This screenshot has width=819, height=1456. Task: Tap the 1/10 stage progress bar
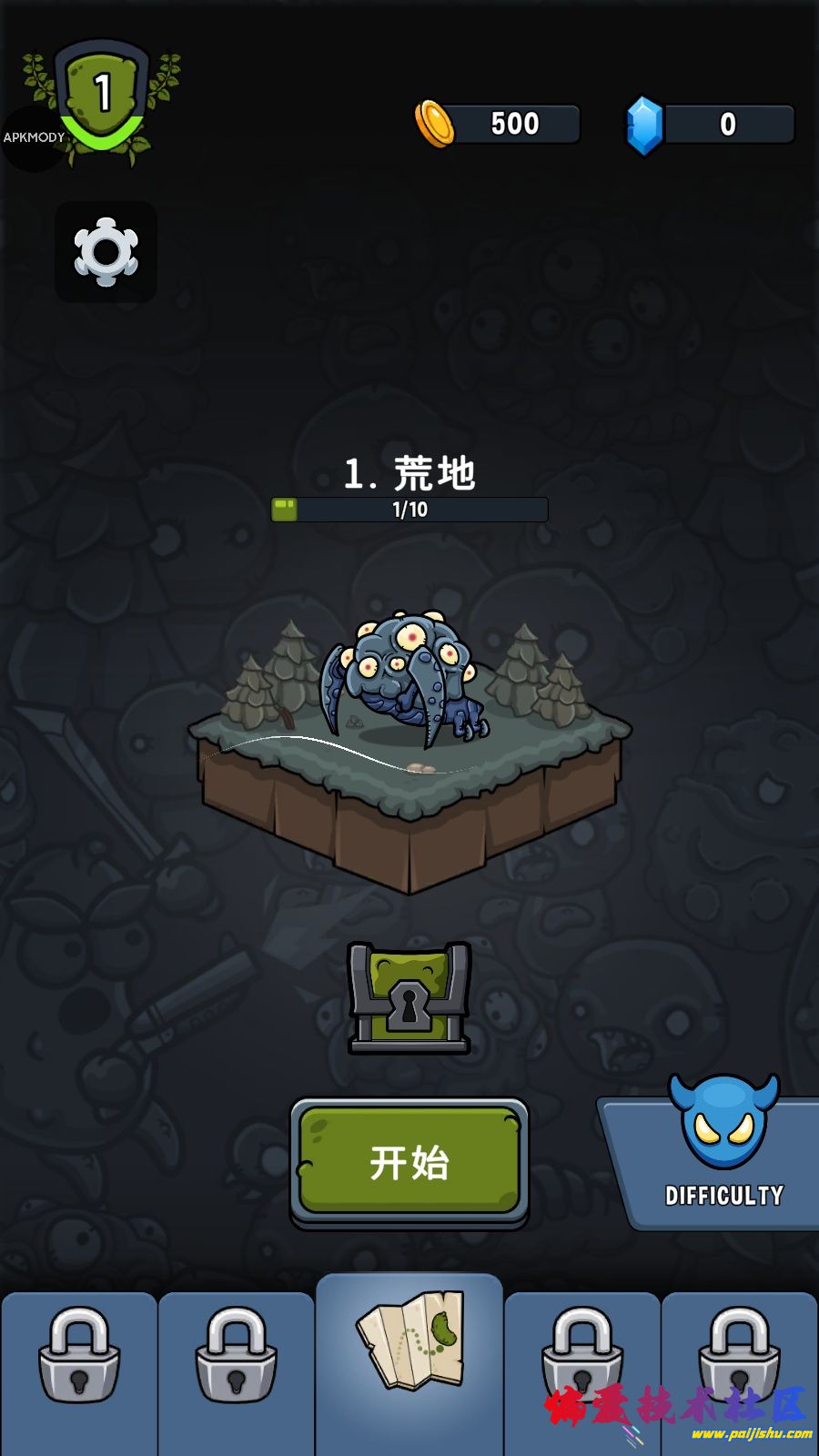click(409, 510)
